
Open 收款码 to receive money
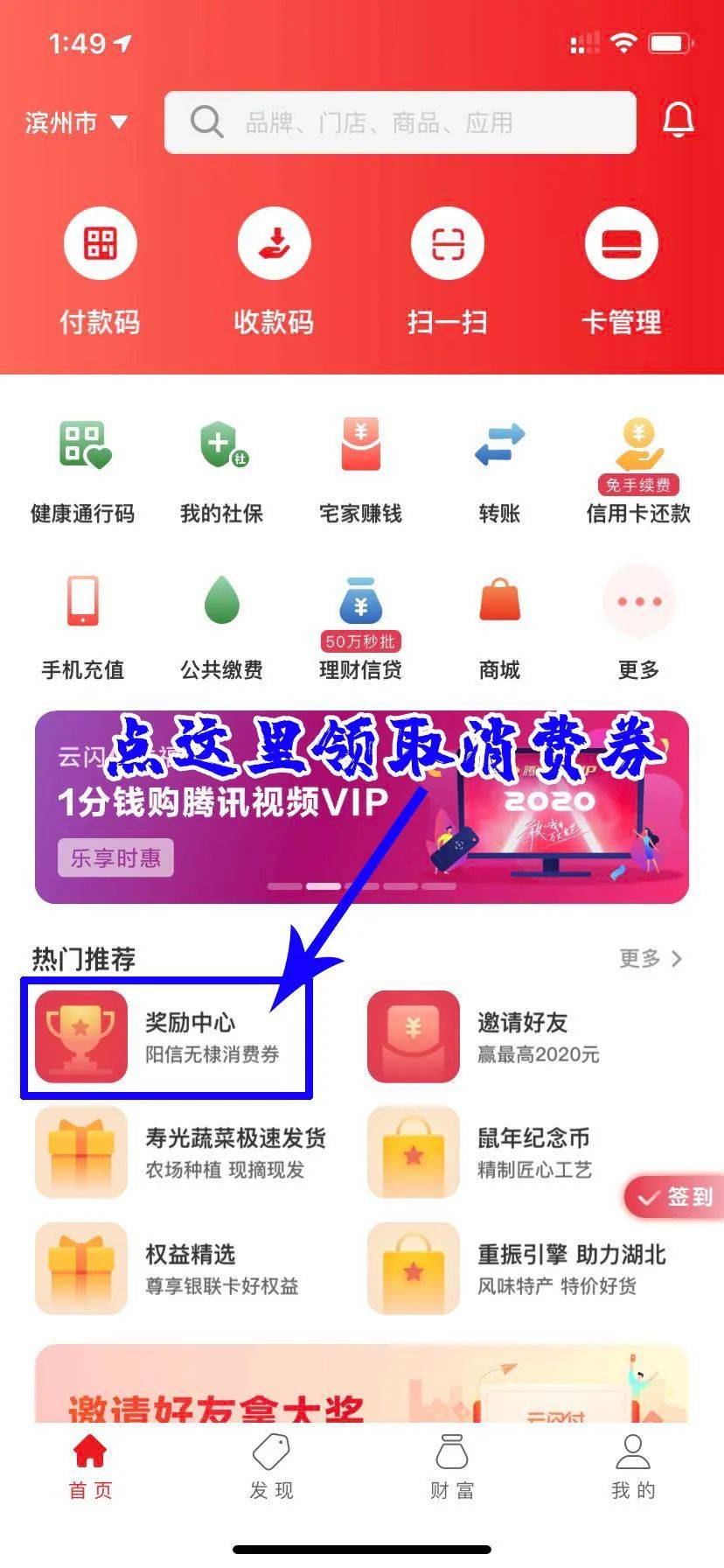pos(274,272)
